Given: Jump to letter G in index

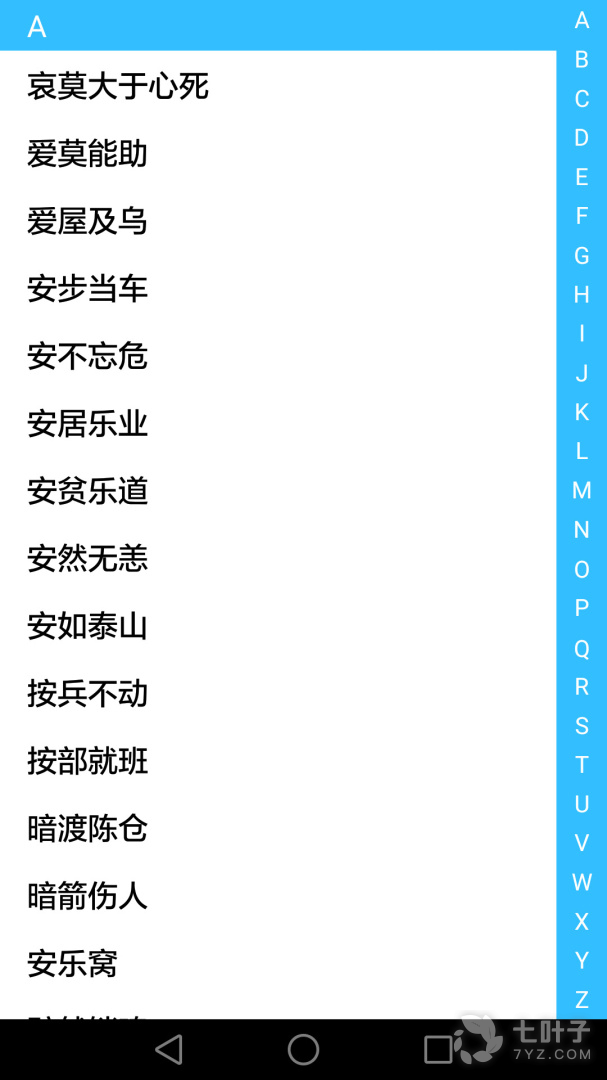Looking at the screenshot, I should click(x=581, y=256).
